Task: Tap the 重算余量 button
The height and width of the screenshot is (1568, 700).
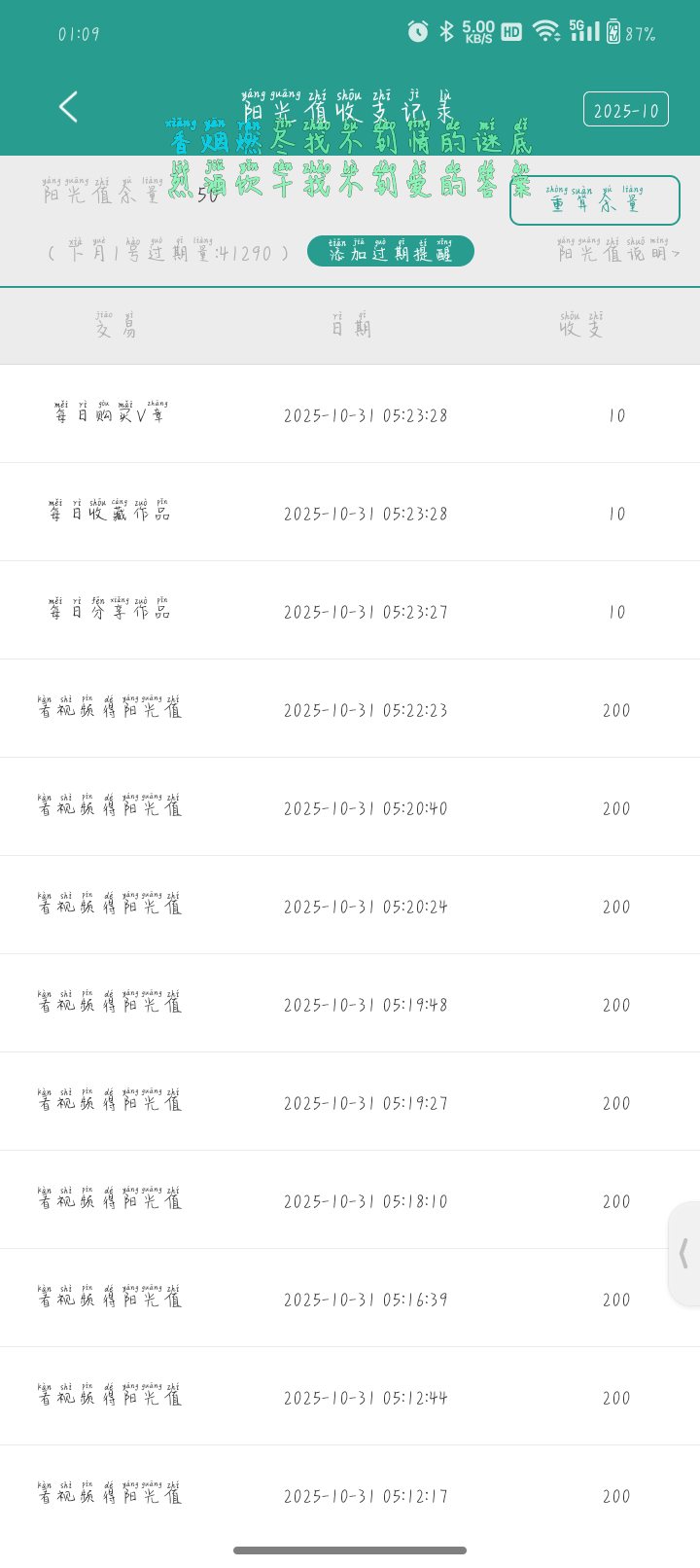Action: pos(594,200)
